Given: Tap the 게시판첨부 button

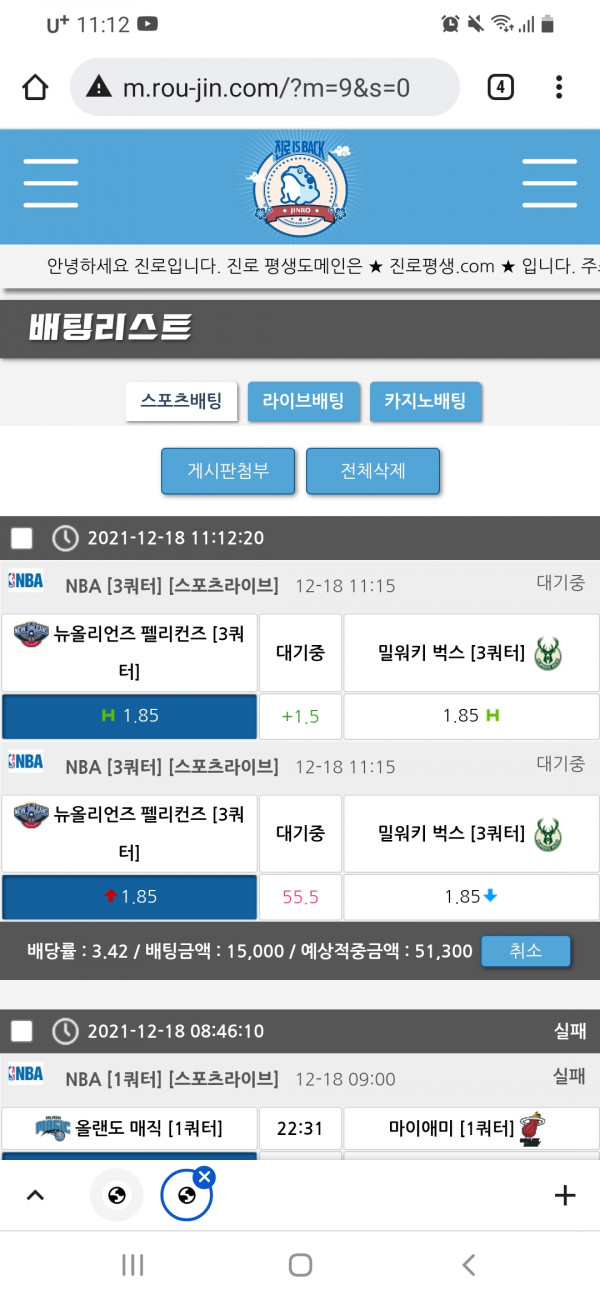Looking at the screenshot, I should [228, 470].
